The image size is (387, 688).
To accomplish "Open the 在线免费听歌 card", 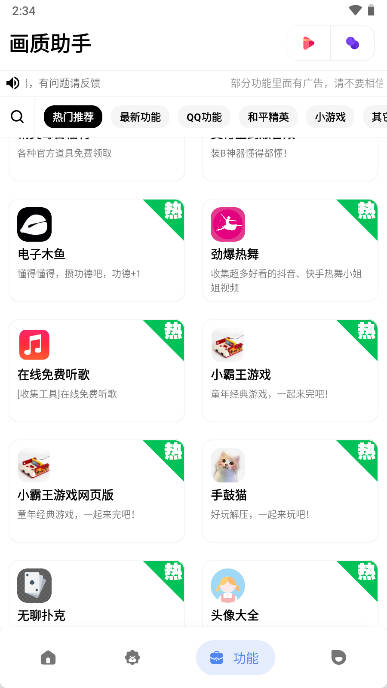I will click(x=97, y=371).
